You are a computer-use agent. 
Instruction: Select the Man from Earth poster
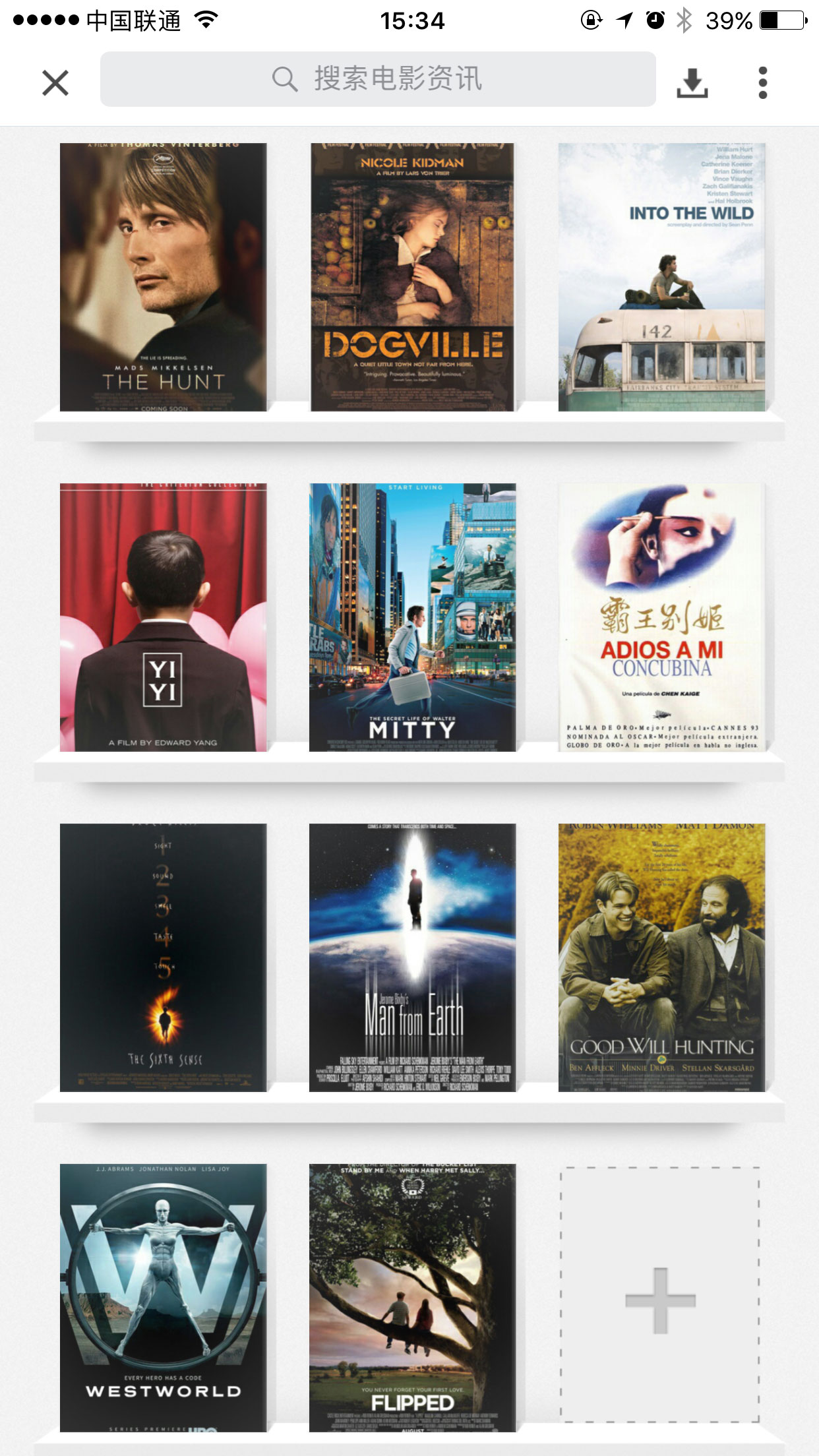click(x=412, y=957)
